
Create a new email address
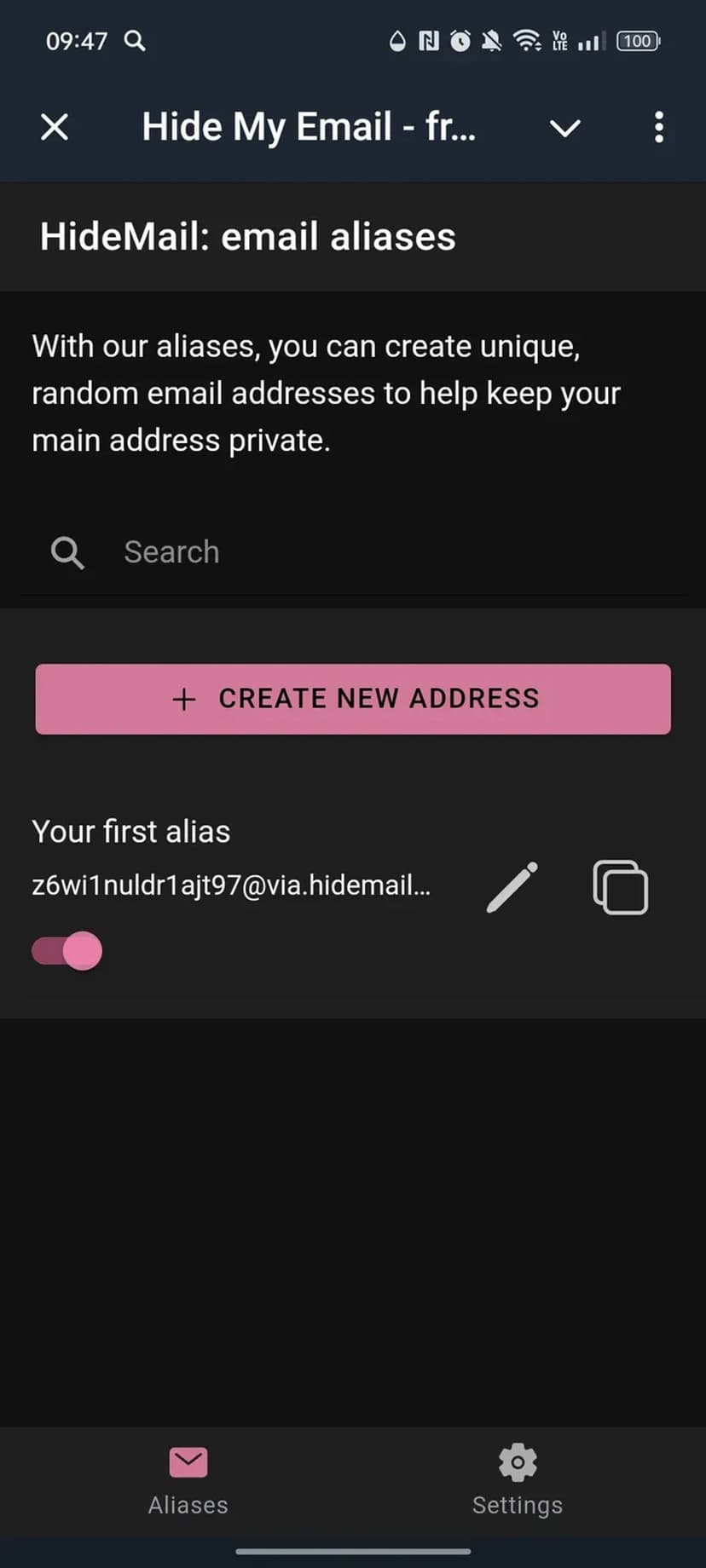(x=353, y=699)
